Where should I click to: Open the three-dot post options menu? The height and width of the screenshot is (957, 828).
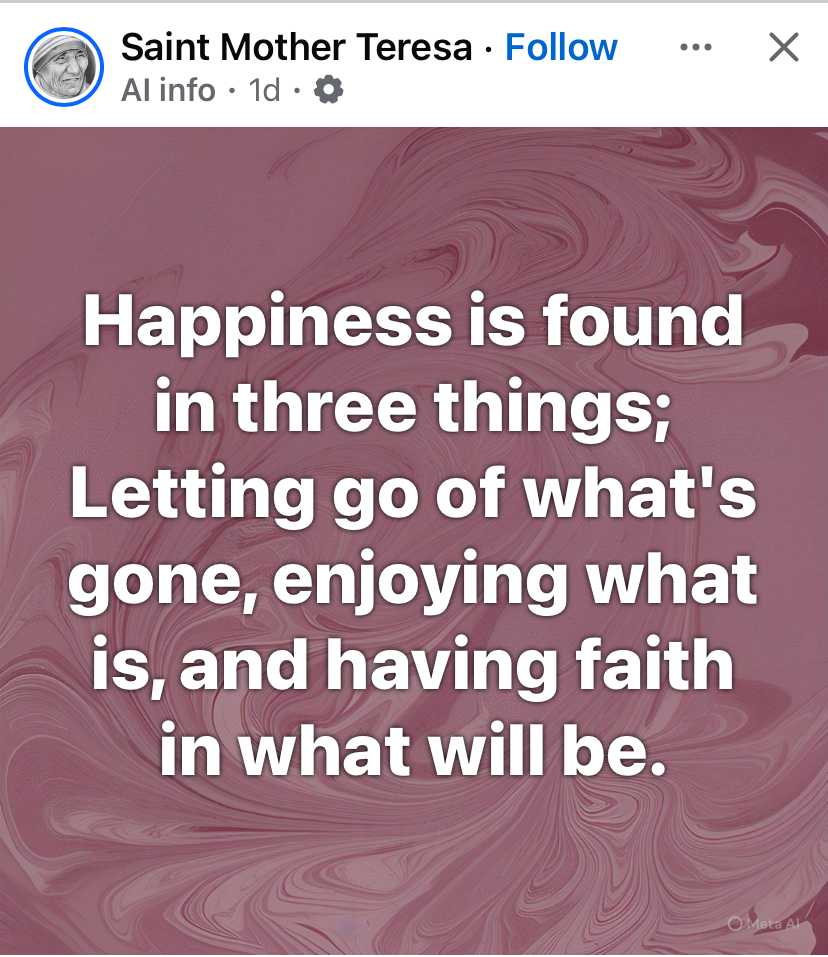tap(695, 47)
